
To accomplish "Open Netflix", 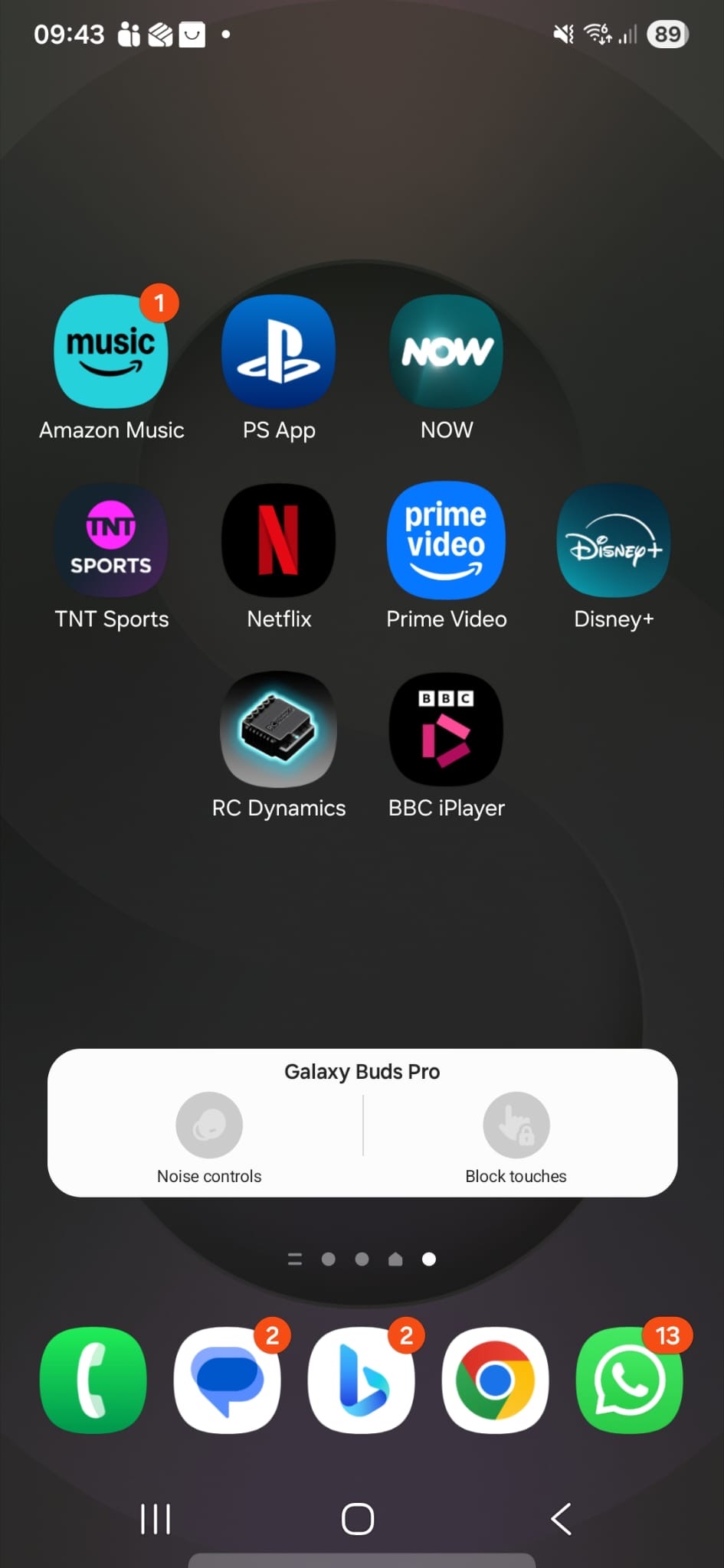I will [x=278, y=540].
